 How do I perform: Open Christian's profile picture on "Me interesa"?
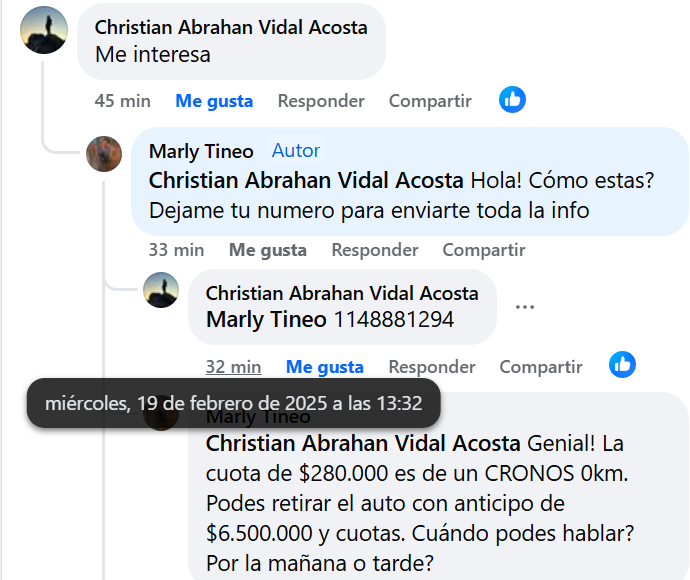coord(44,30)
